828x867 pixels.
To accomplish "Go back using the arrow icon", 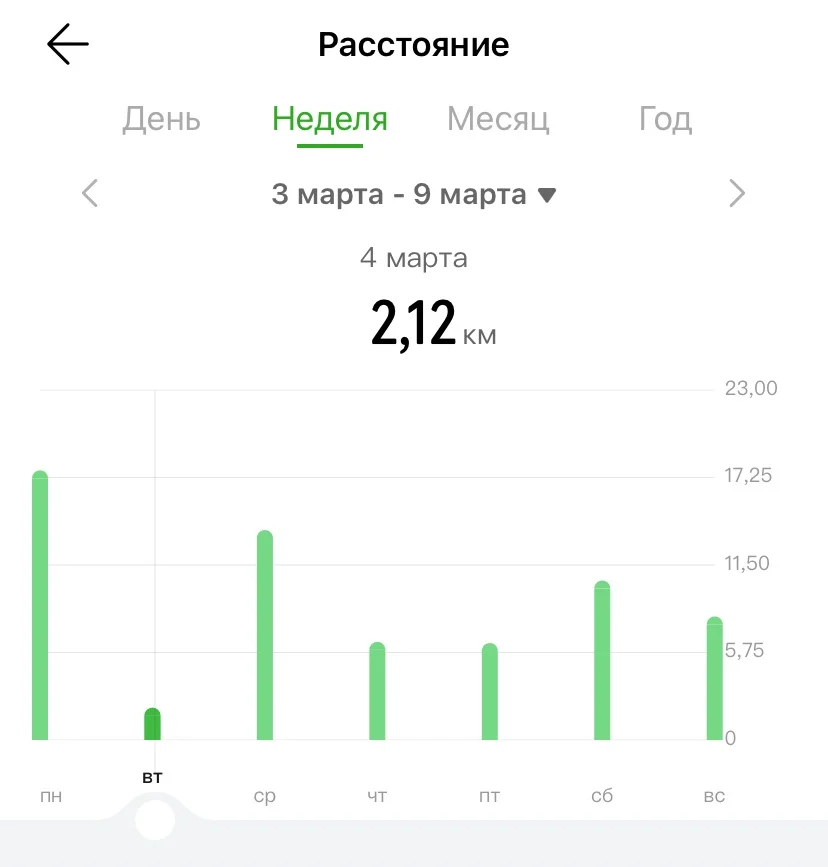I will [x=67, y=44].
